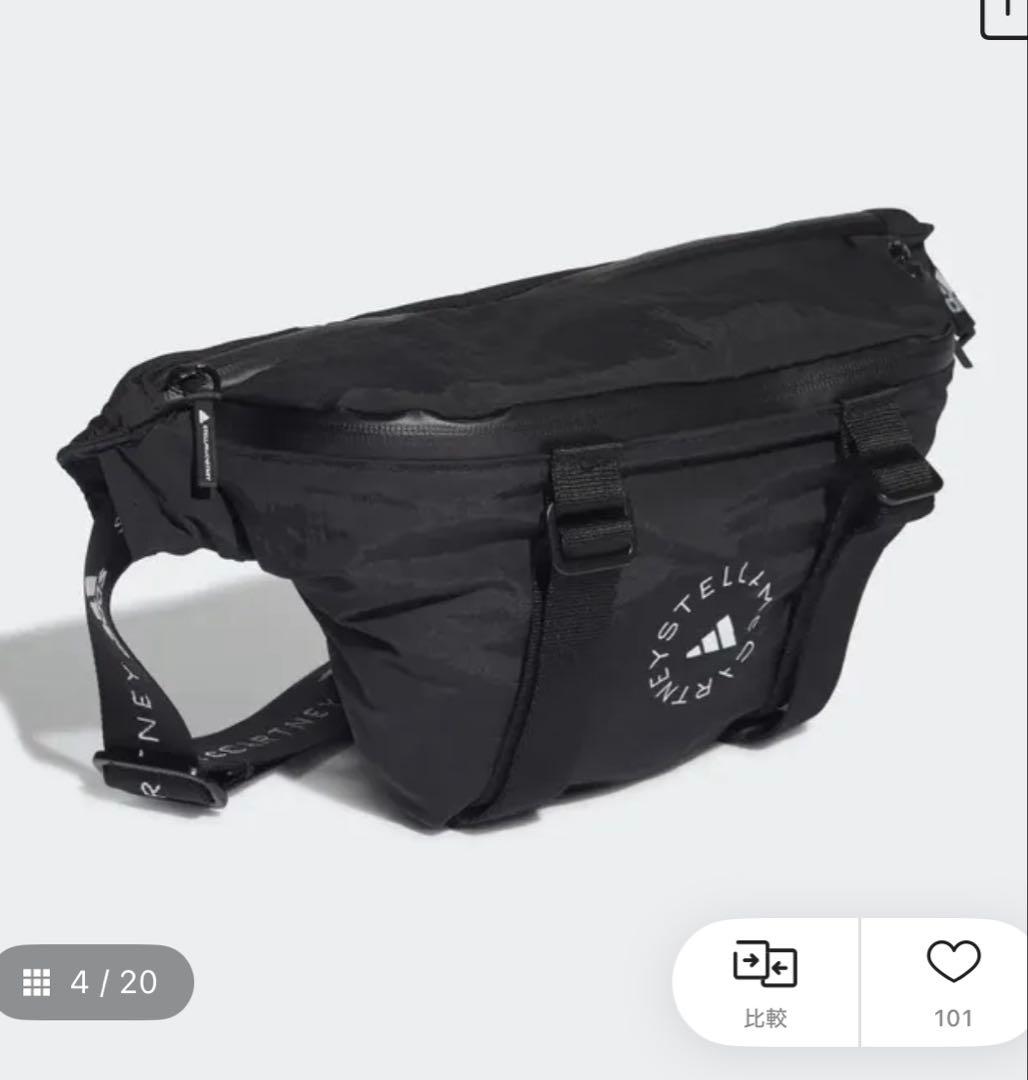Image resolution: width=1028 pixels, height=1080 pixels.
Task: Click the partially visible top-right corner icon
Action: coord(1008,14)
